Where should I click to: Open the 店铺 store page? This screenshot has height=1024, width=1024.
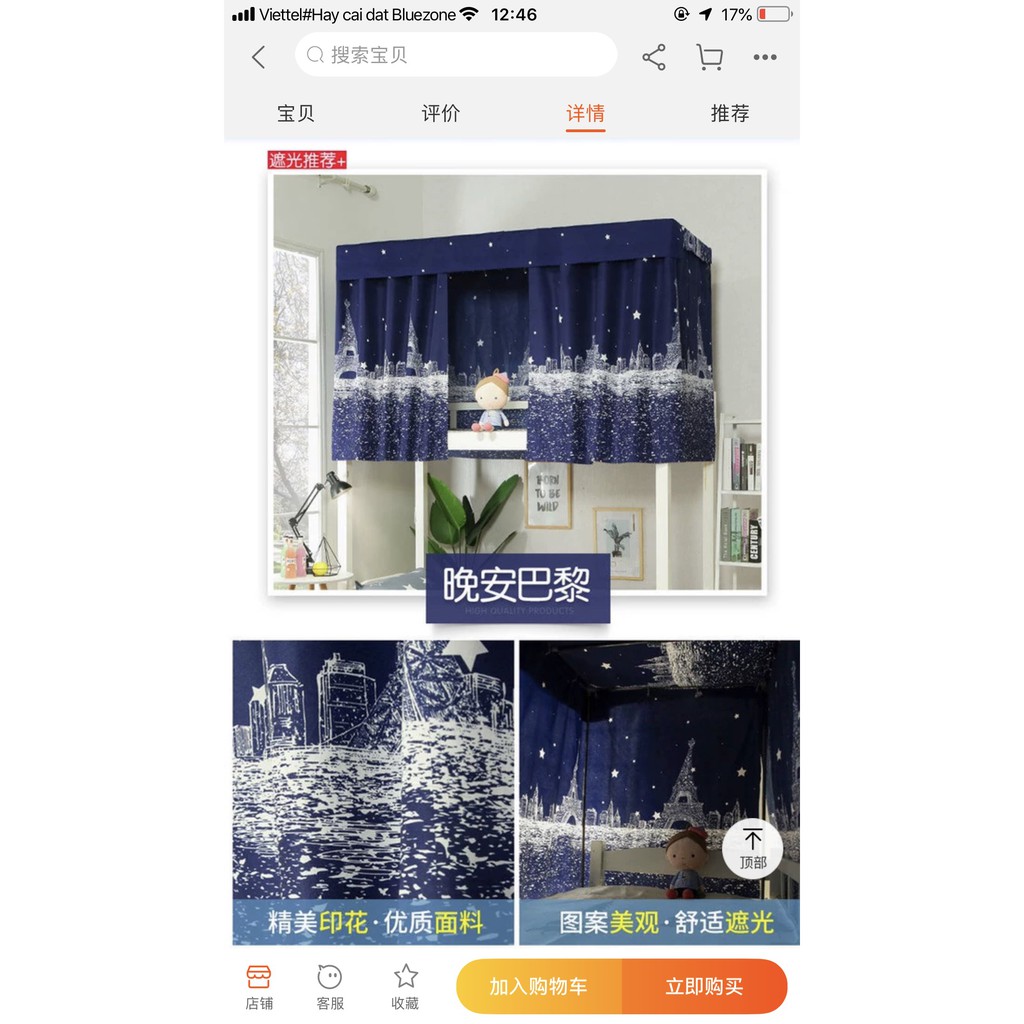click(x=259, y=986)
